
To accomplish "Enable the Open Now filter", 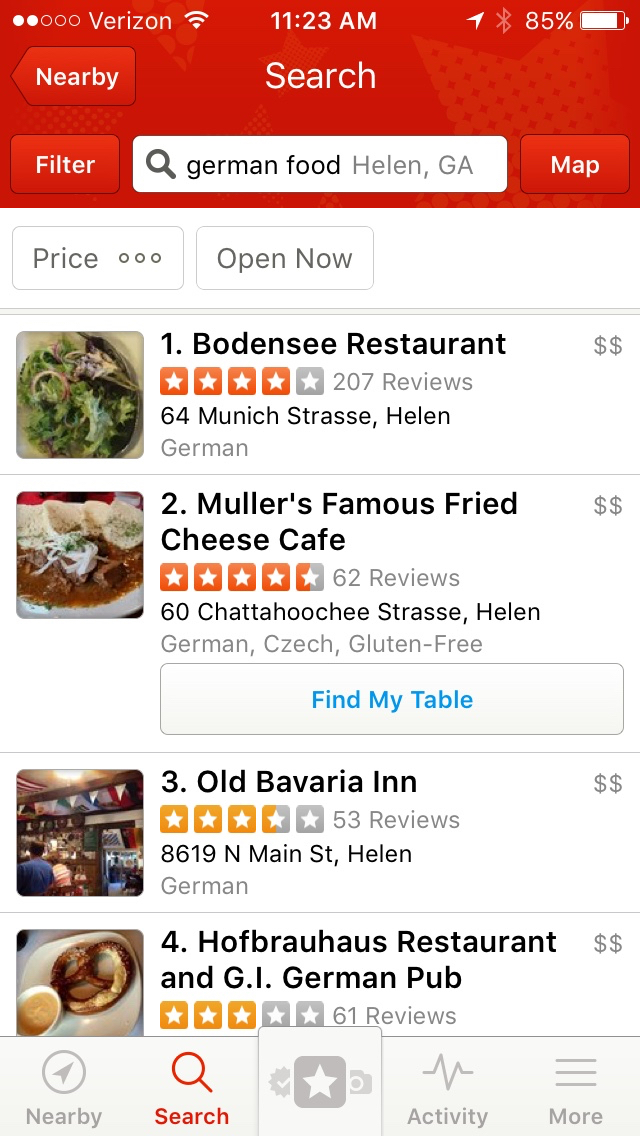I will pos(285,258).
